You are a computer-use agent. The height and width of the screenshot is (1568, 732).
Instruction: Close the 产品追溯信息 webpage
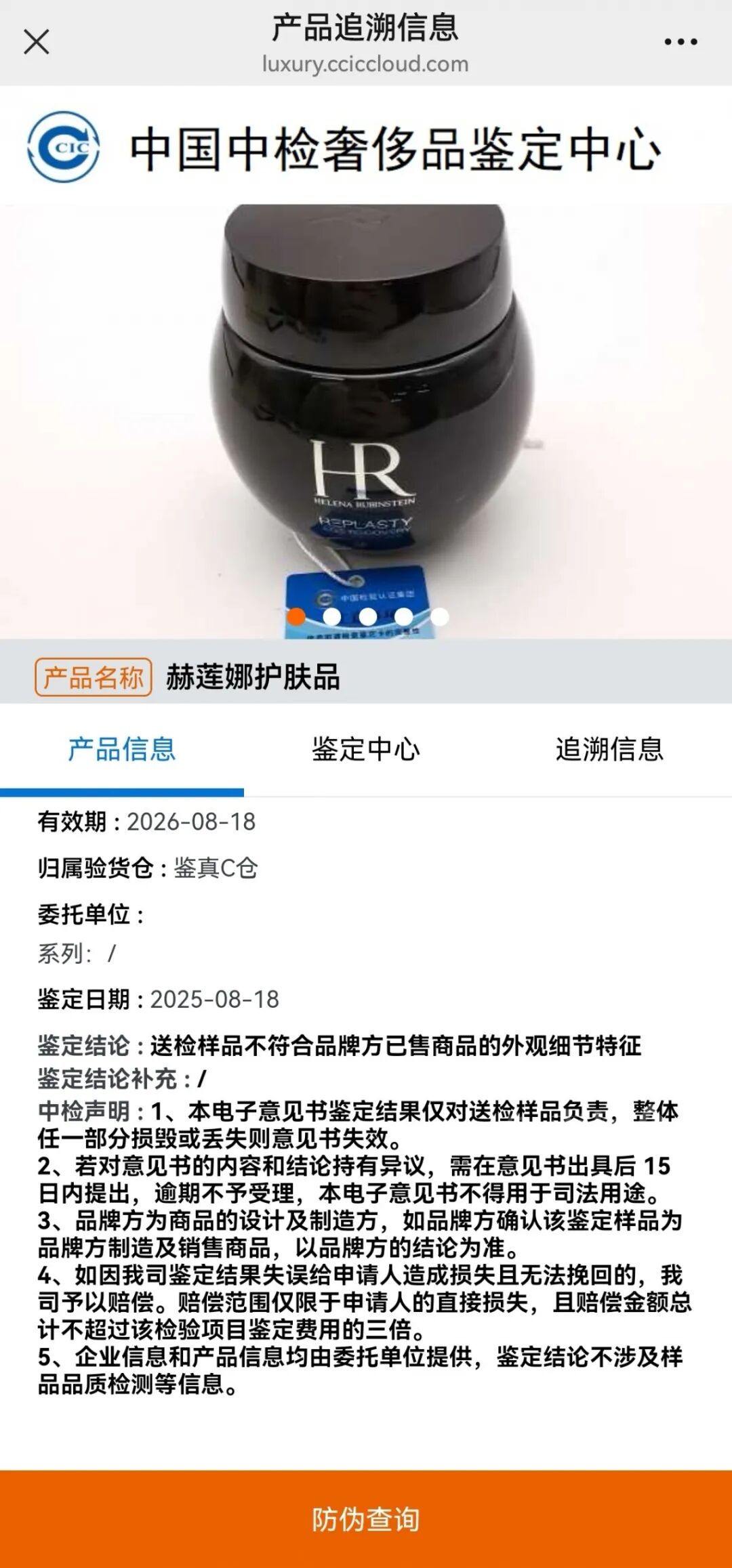tap(37, 42)
